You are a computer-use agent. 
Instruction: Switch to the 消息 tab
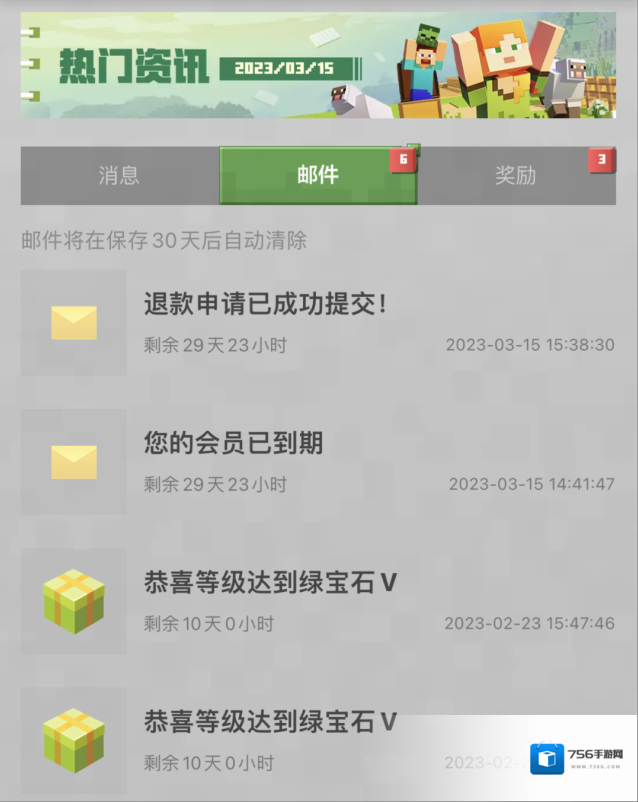119,176
